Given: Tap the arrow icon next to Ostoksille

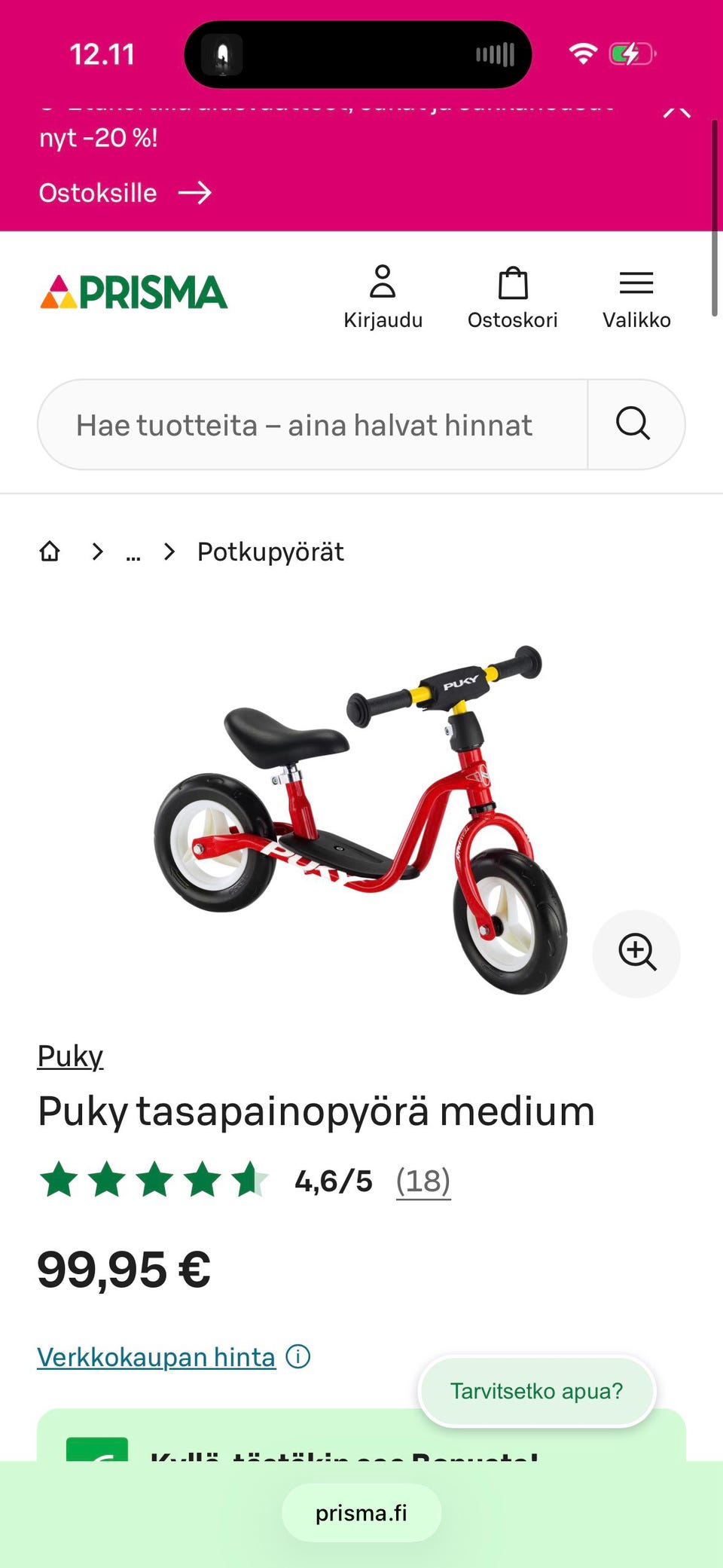Looking at the screenshot, I should point(197,193).
